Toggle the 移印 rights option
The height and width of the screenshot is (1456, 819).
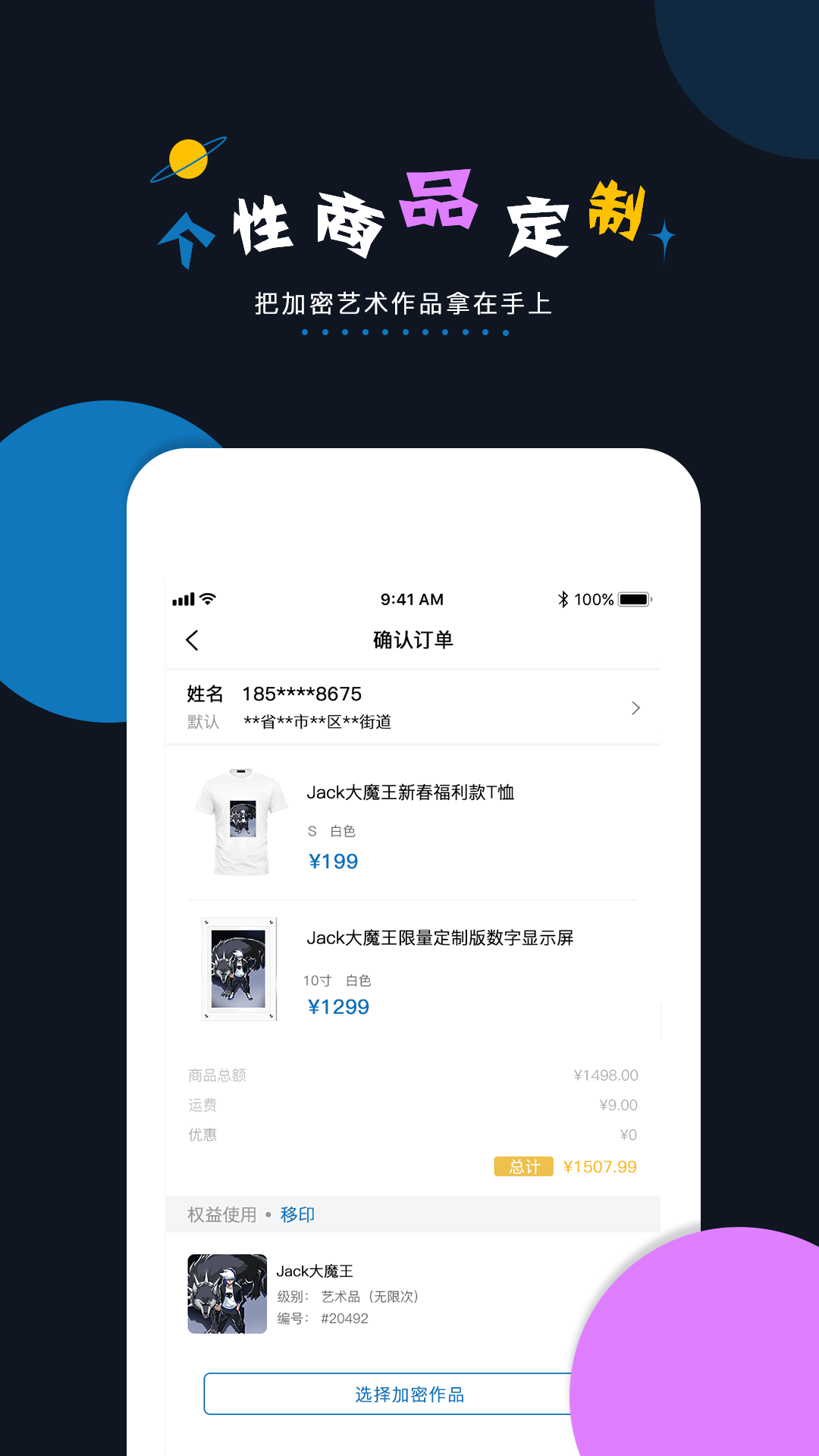coord(297,1214)
